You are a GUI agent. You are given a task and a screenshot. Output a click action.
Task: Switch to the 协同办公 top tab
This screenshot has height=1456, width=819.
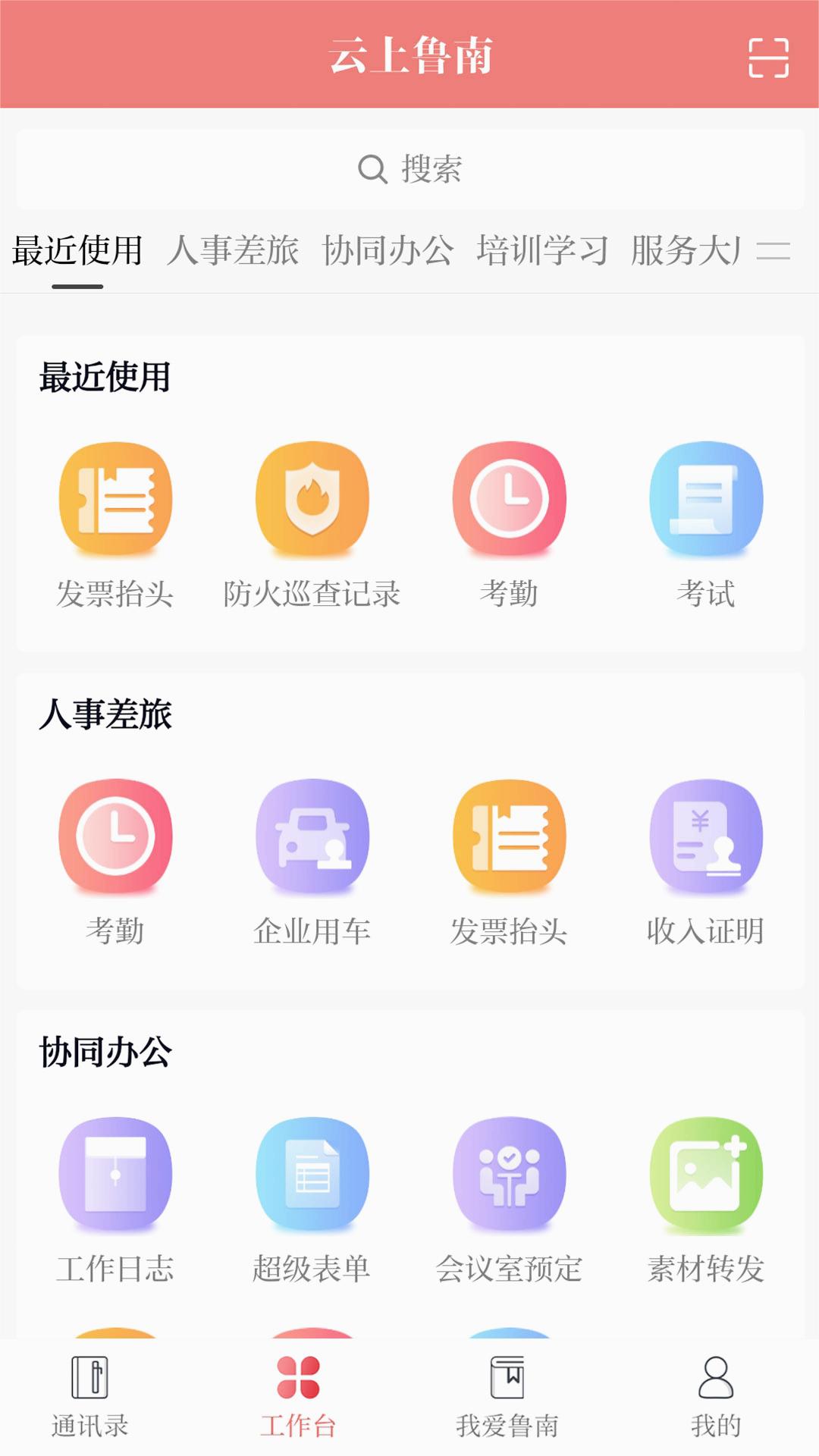coord(388,250)
